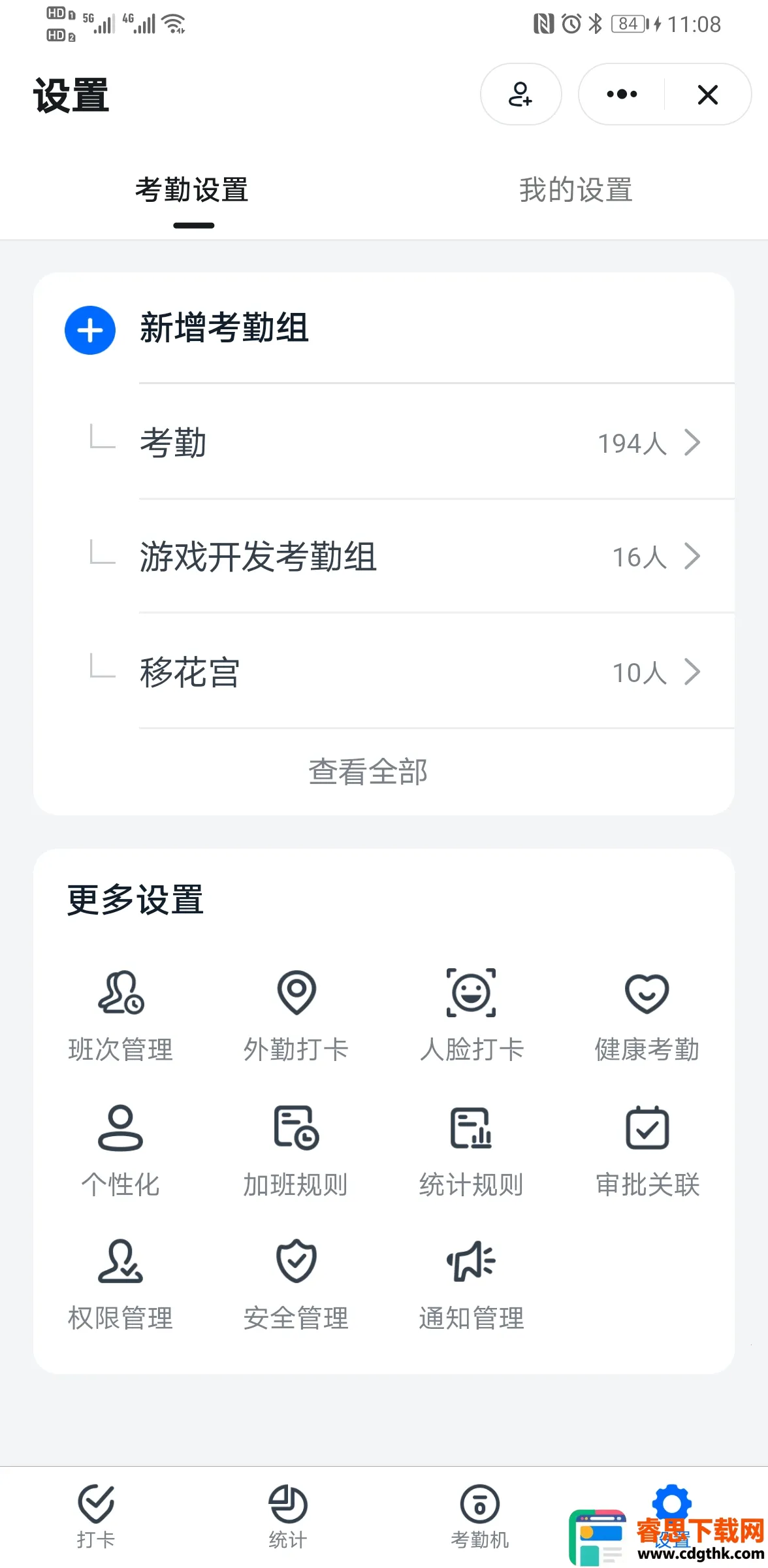This screenshot has width=768, height=1568.
Task: Switch to the 统计 tab
Action: click(x=287, y=1516)
